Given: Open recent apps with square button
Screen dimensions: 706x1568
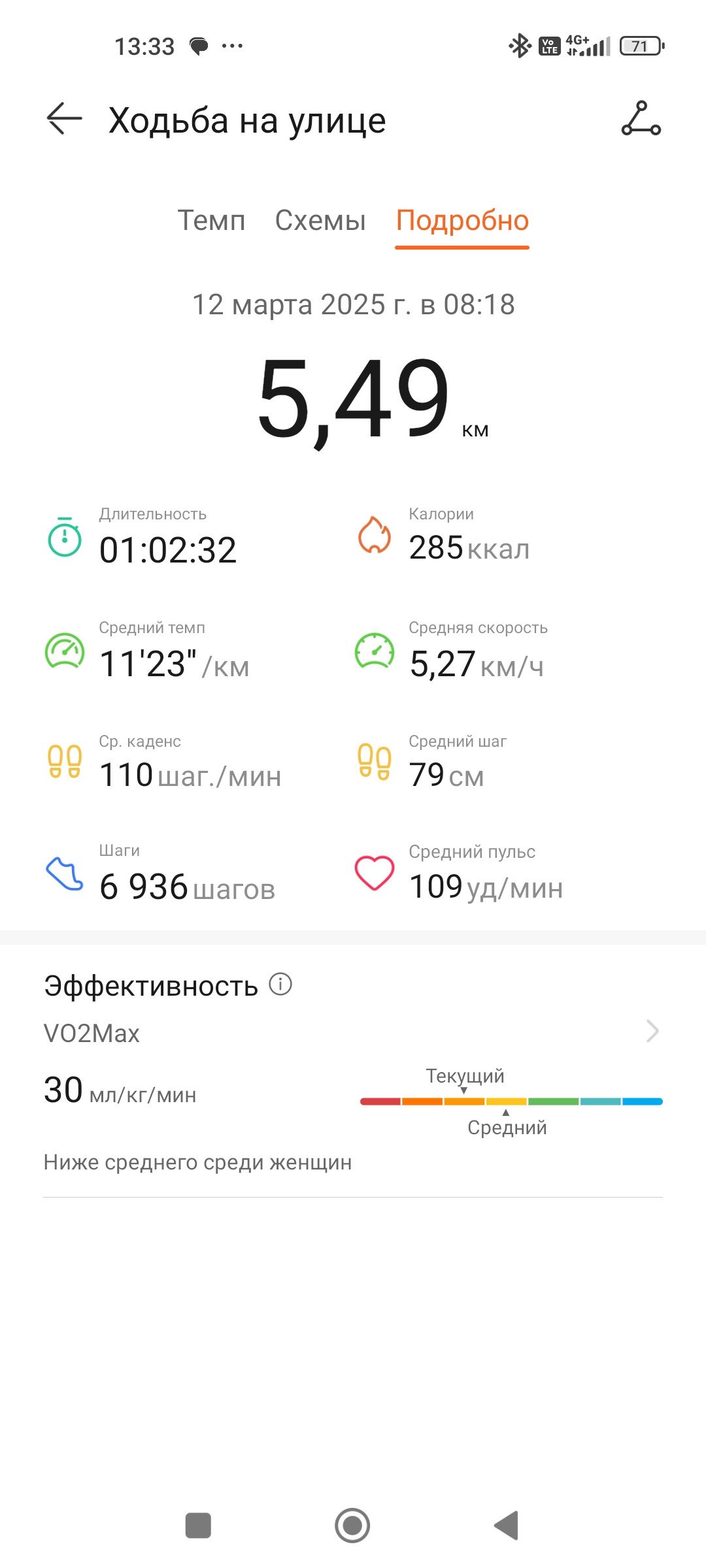Looking at the screenshot, I should 198,1526.
